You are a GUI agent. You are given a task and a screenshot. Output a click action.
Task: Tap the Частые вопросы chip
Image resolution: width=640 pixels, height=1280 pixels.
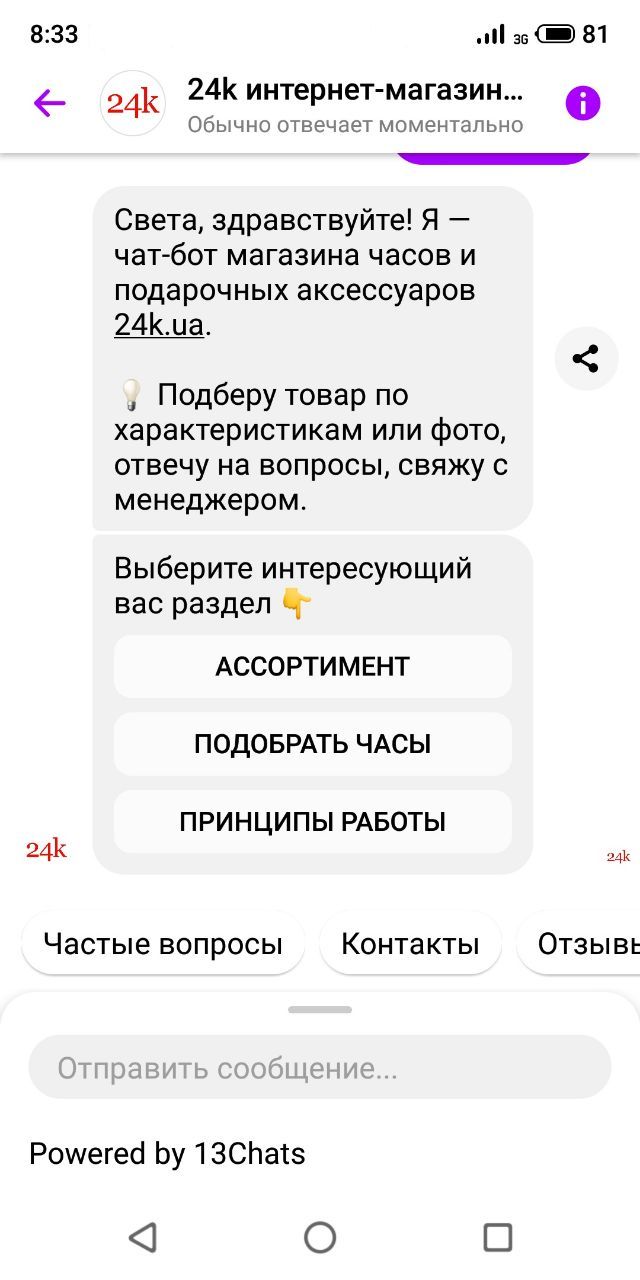pyautogui.click(x=163, y=944)
